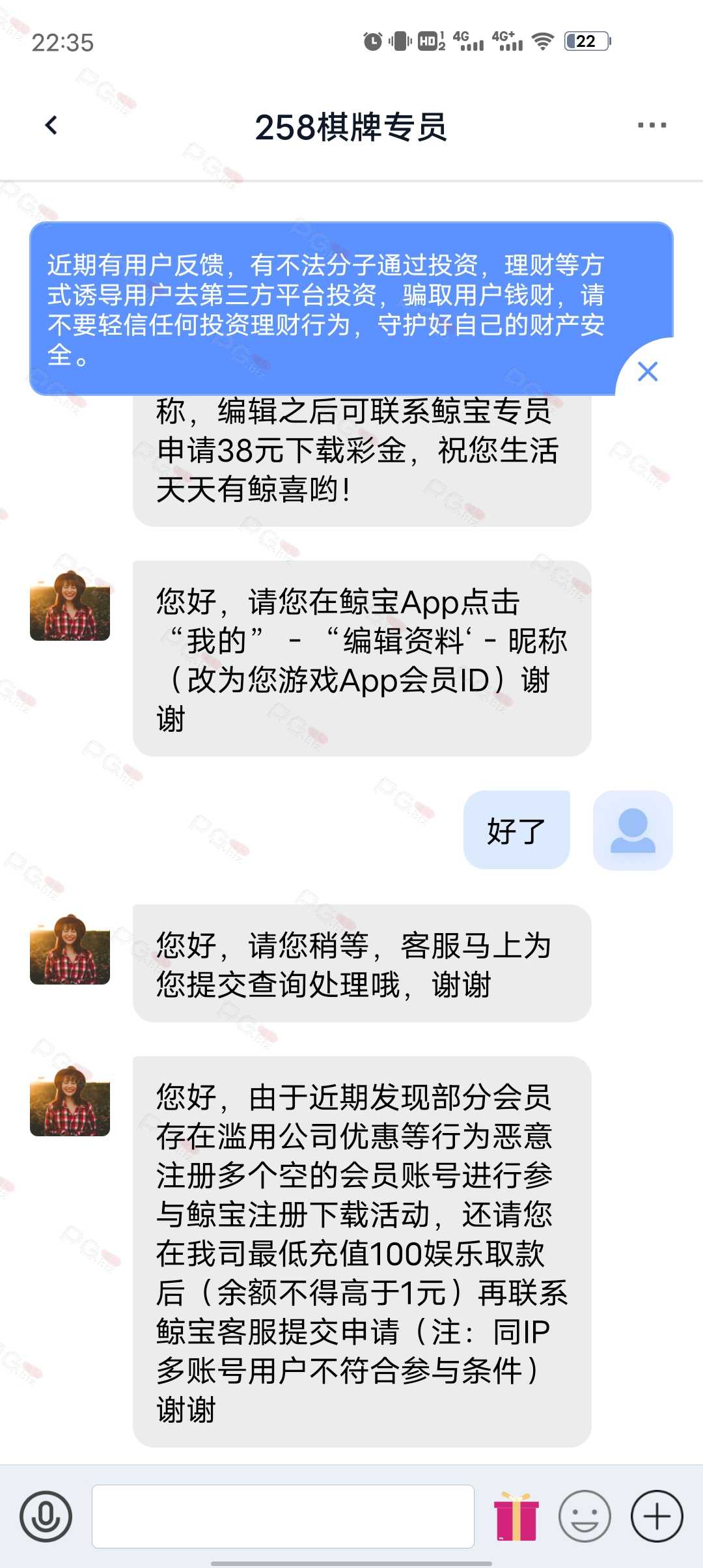Open the emoji picker
This screenshot has height=1568, width=703.
[585, 1516]
